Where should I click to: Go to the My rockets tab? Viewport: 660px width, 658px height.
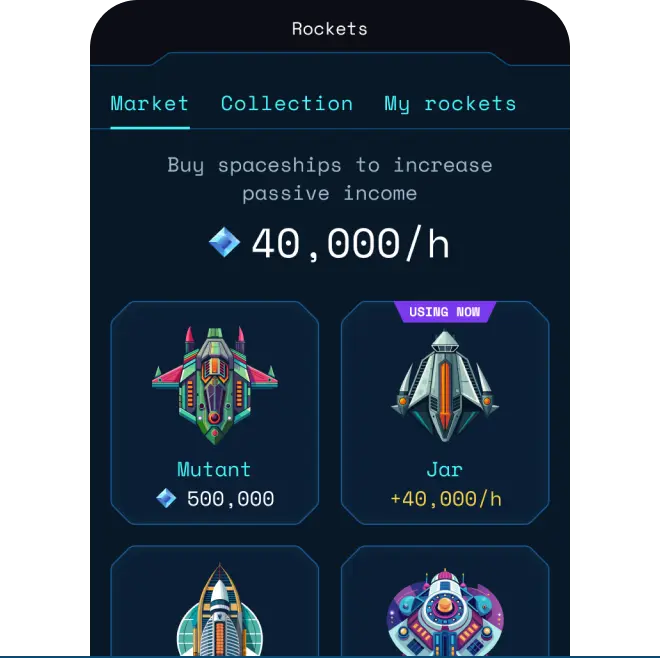[x=450, y=104]
